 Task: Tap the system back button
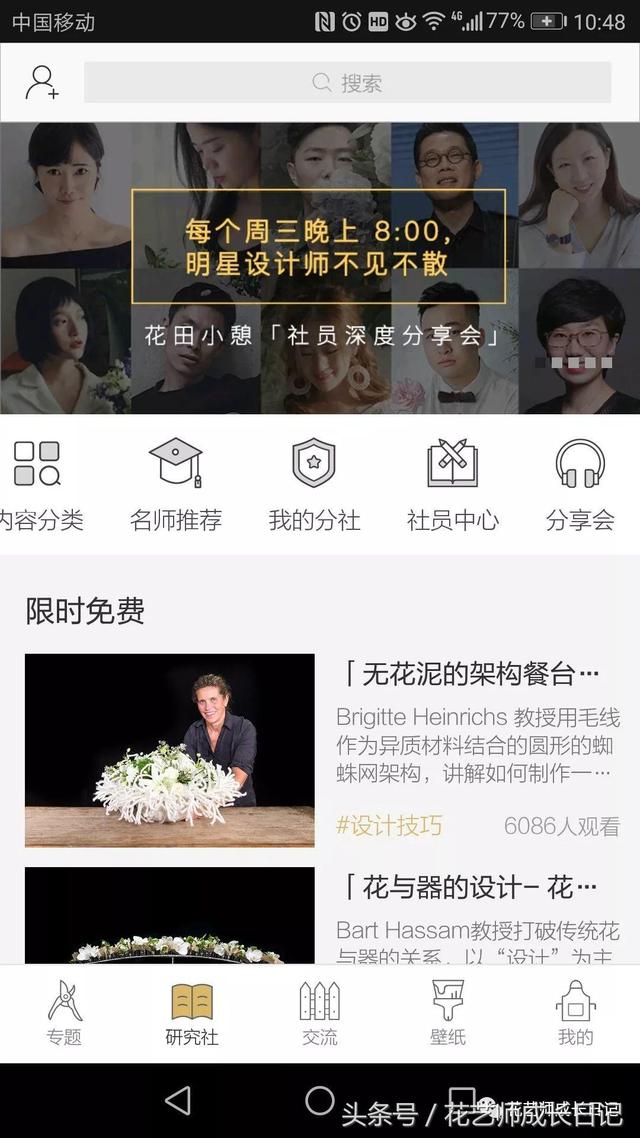(x=178, y=1100)
